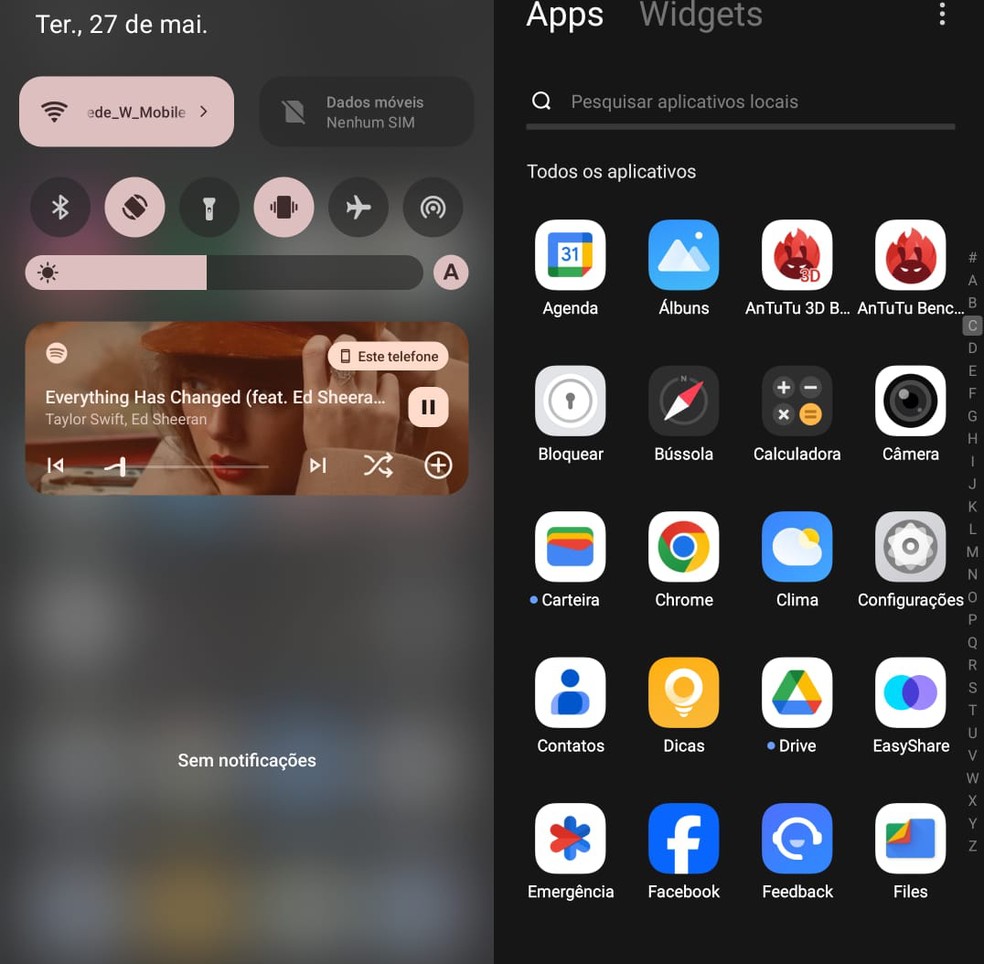Toggle Bluetooth in quick settings
This screenshot has width=984, height=964.
60,207
